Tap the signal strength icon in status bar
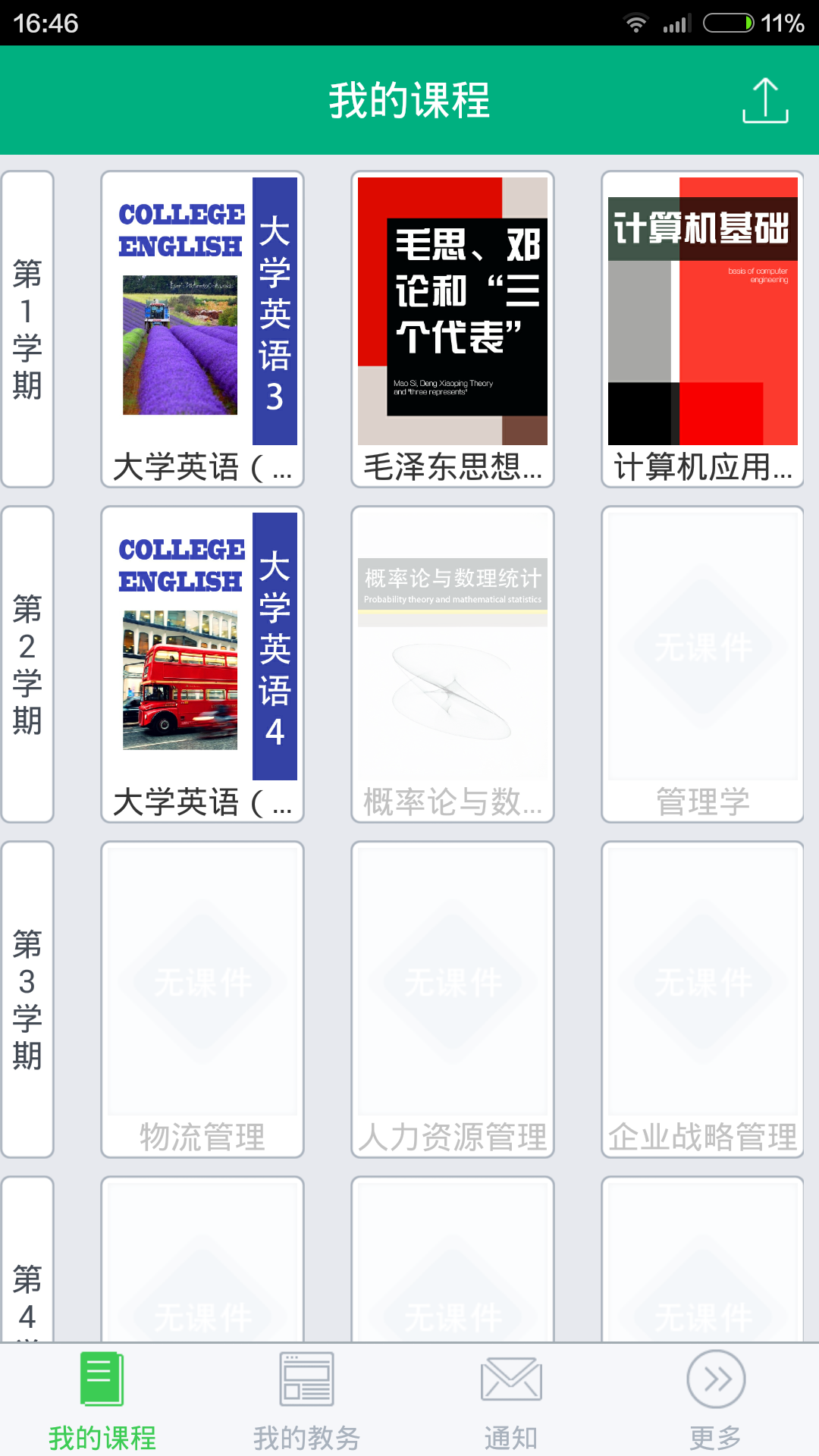This screenshot has width=819, height=1456. click(x=677, y=23)
